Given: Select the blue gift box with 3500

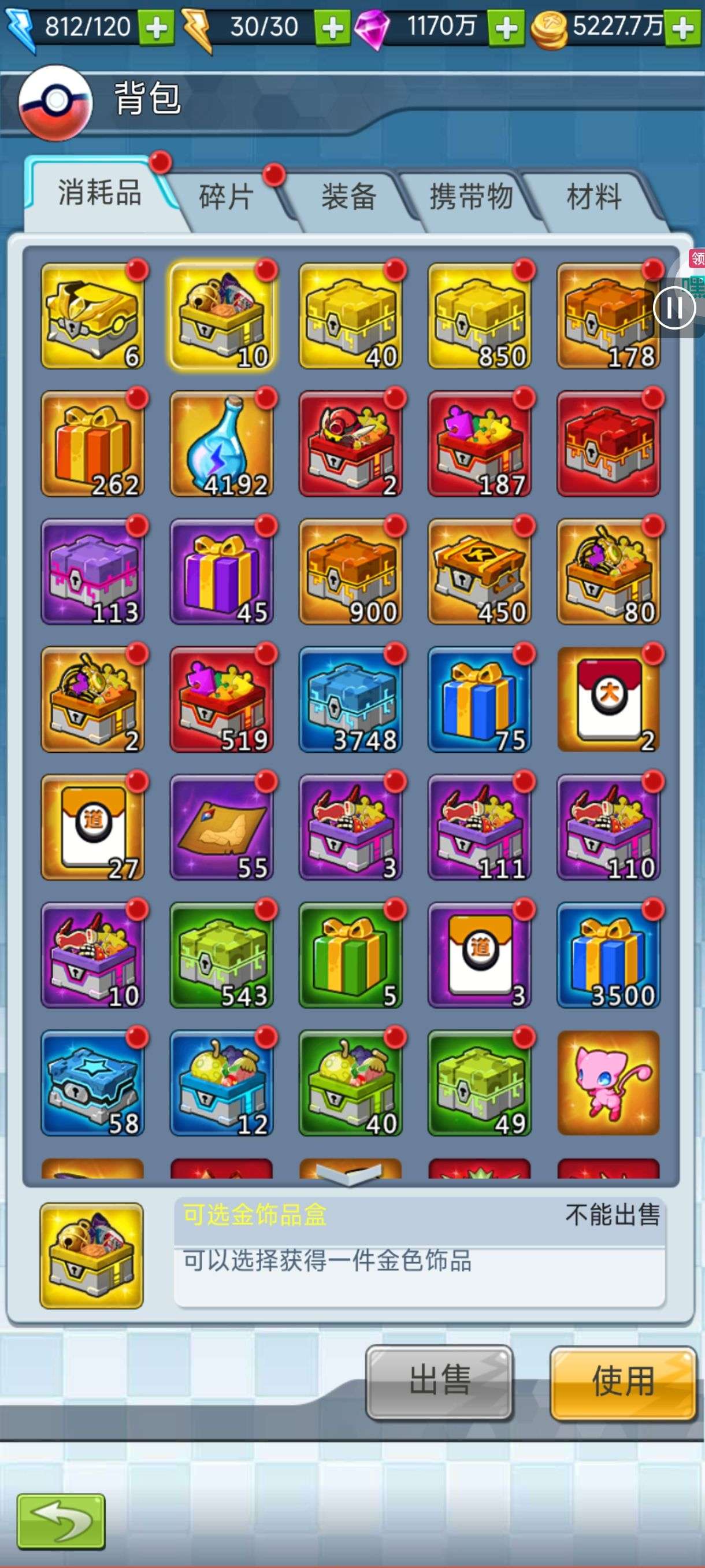Looking at the screenshot, I should tap(608, 955).
